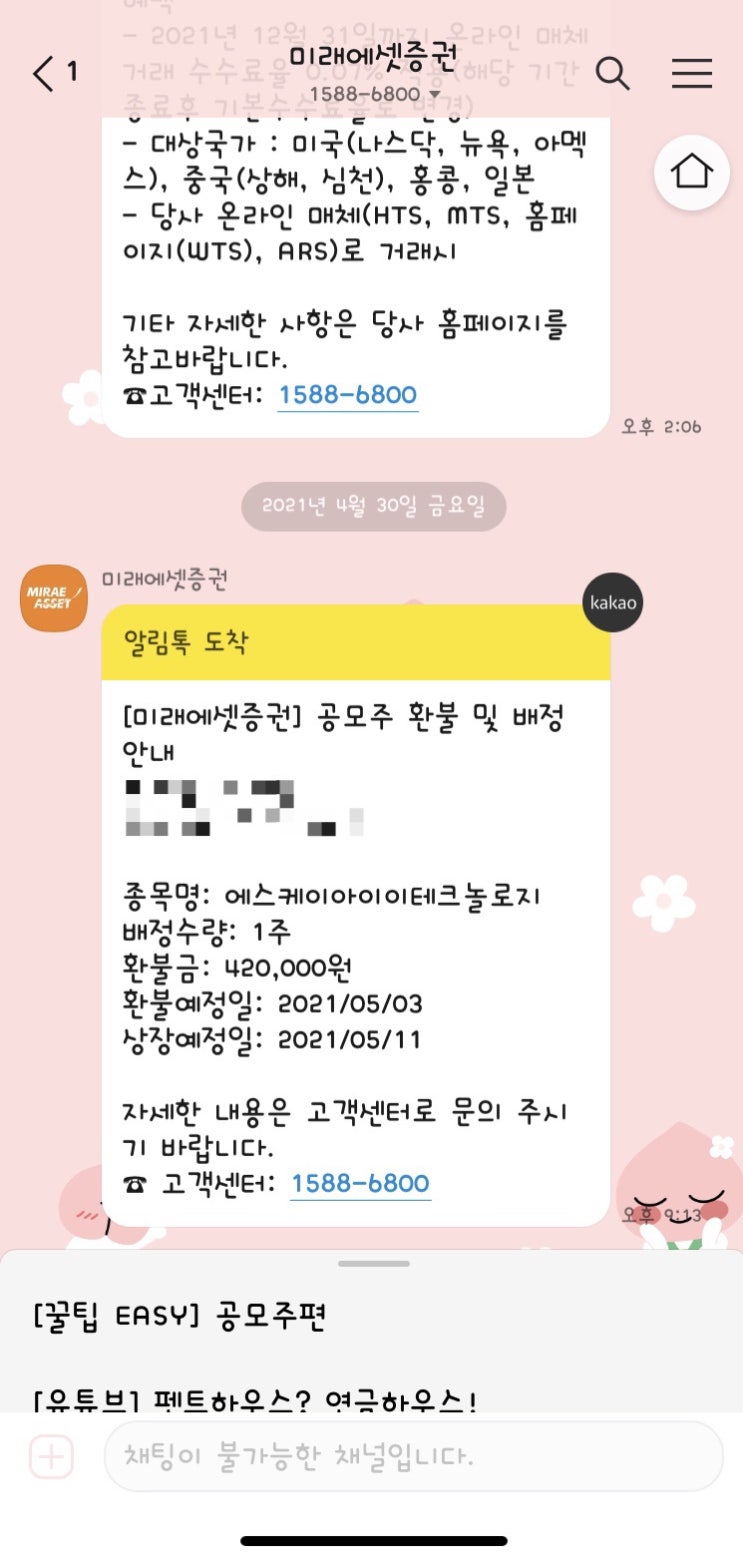Open the channel home button
Screen dimensions: 743x1562
tap(691, 172)
